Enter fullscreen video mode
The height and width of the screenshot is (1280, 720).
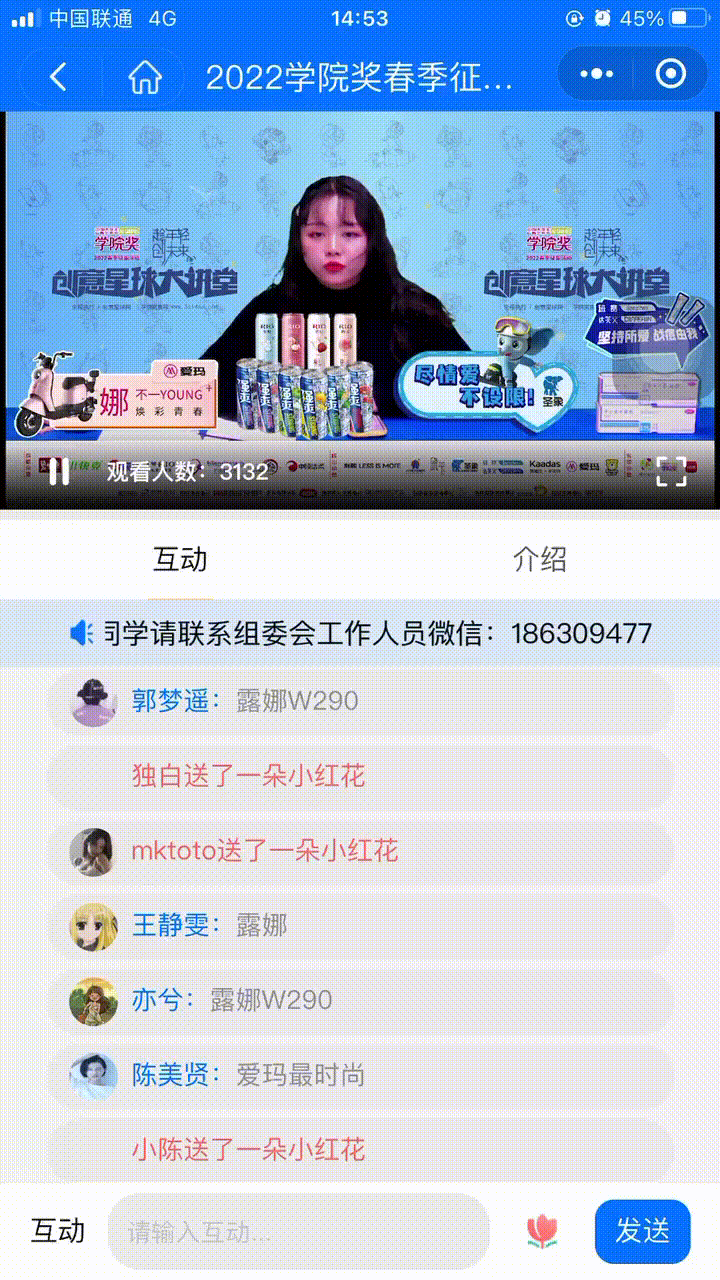[x=671, y=471]
